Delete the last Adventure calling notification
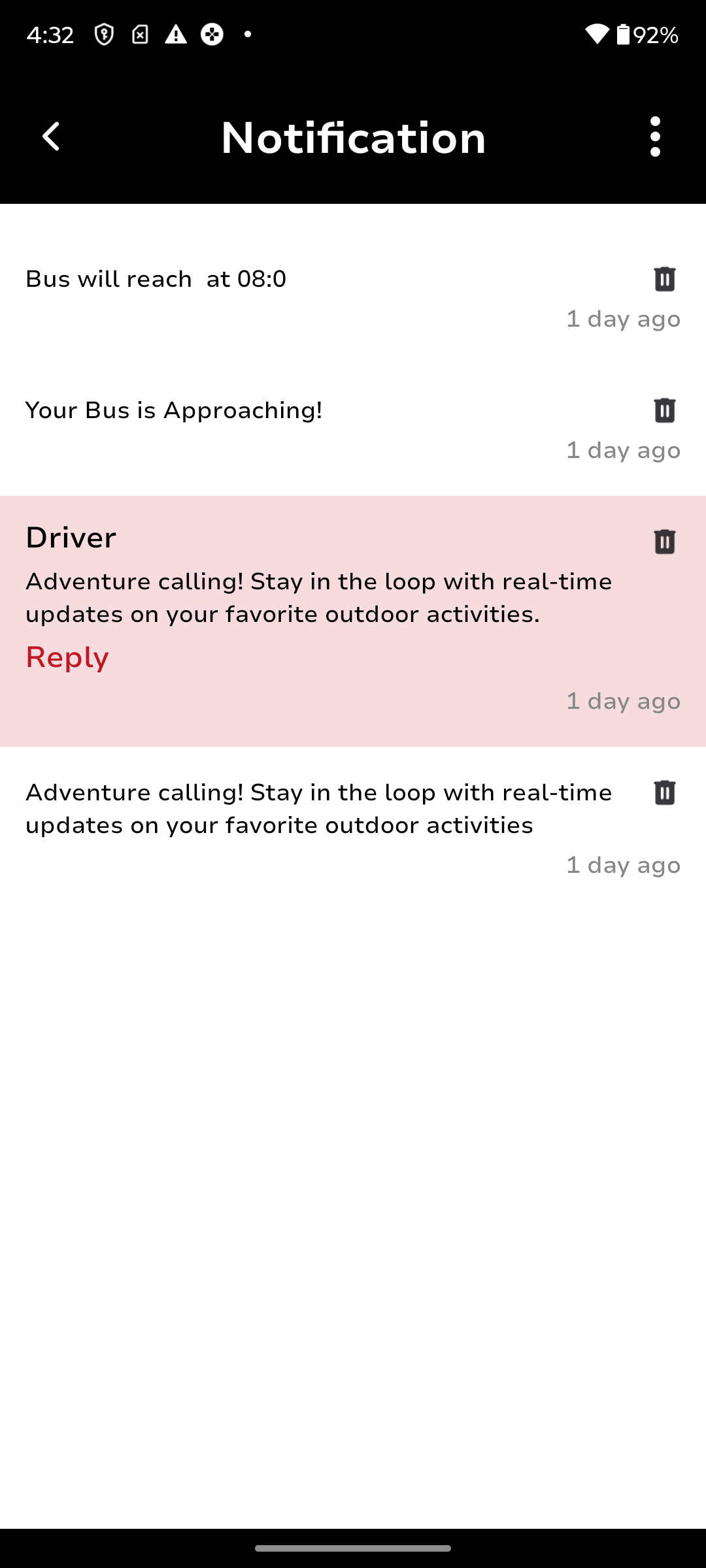The width and height of the screenshot is (706, 1568). click(x=664, y=792)
